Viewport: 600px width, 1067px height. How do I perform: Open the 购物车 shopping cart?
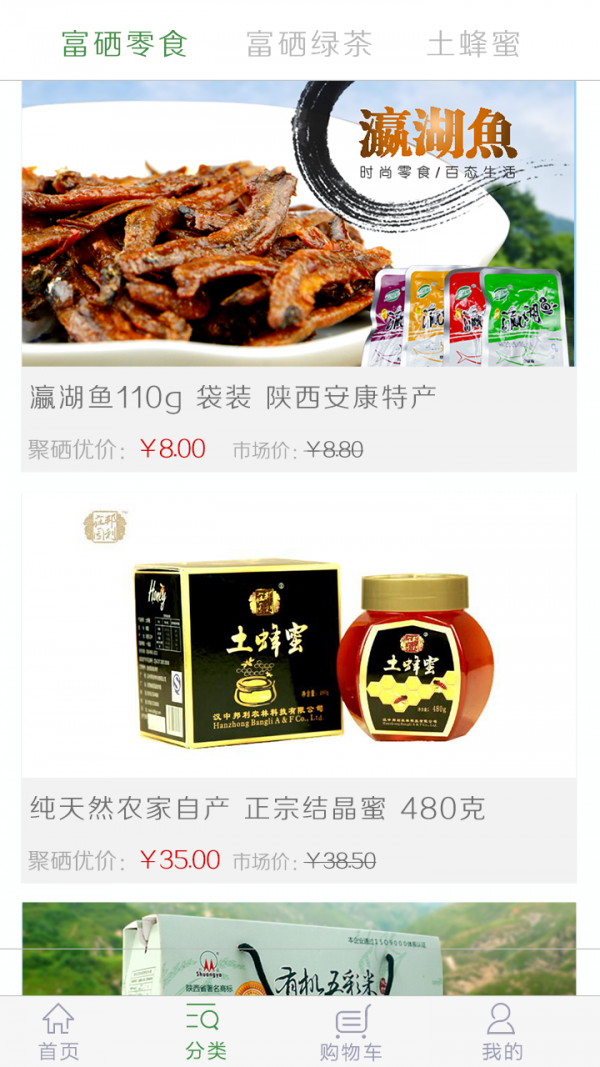pyautogui.click(x=351, y=1032)
